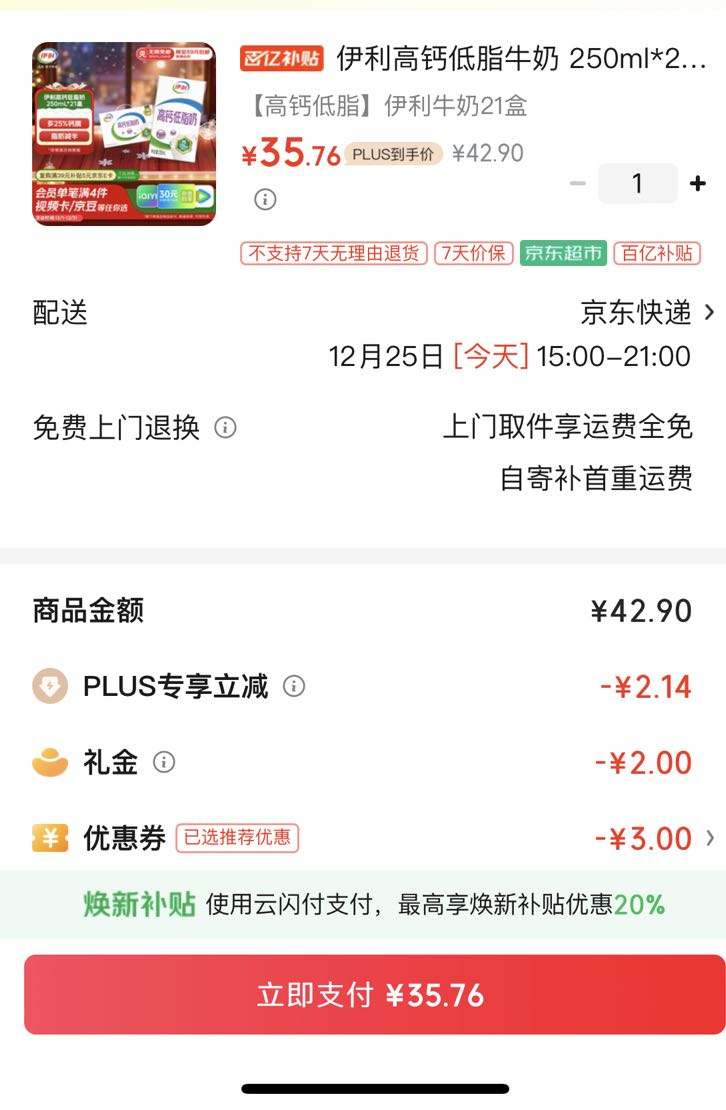
Task: Click the 7天价保 price protection tag
Action: (x=472, y=253)
